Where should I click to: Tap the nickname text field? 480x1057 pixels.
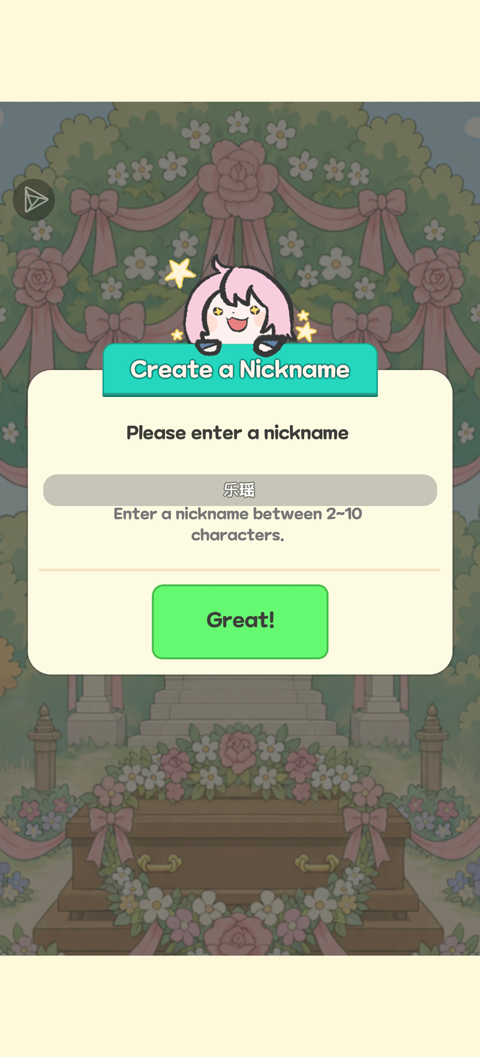tap(240, 490)
